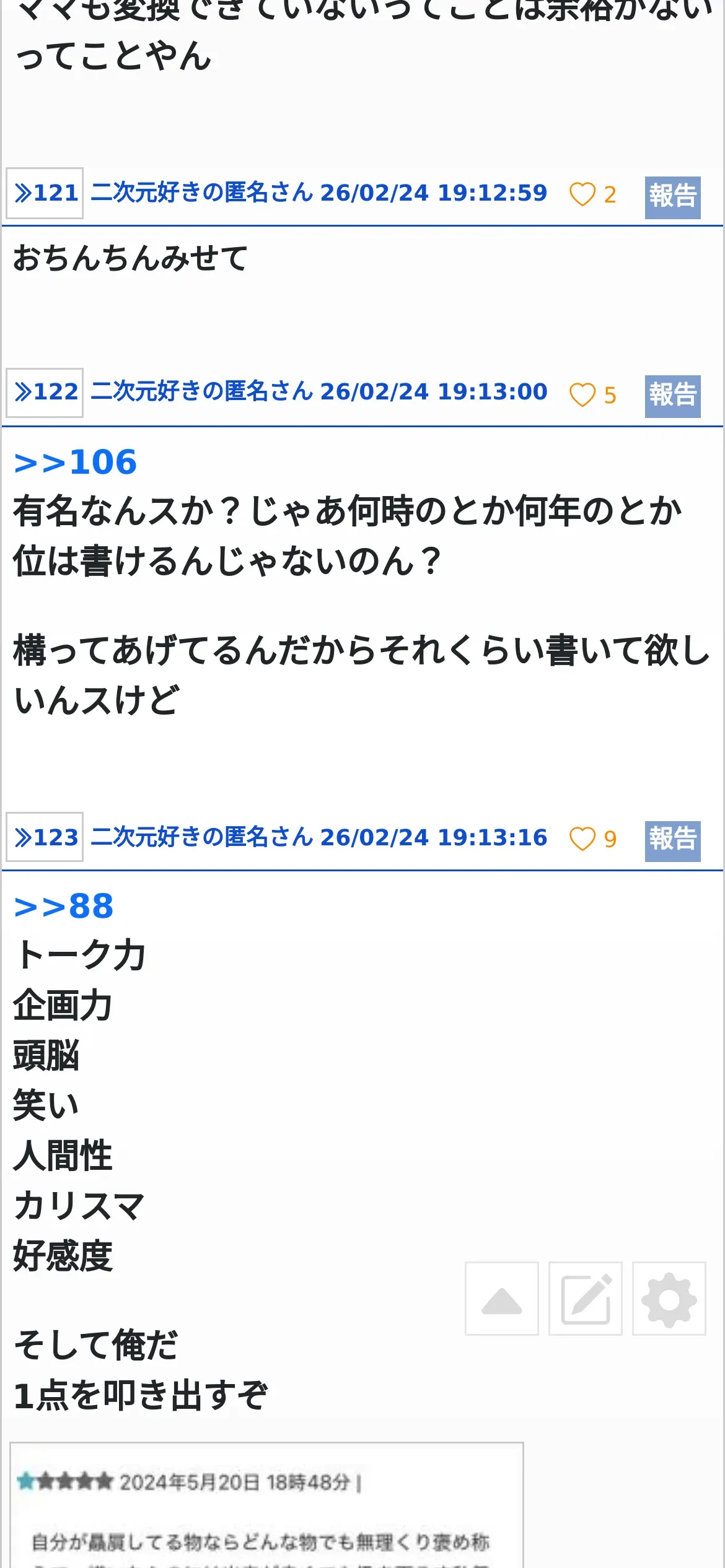Report post 122 with 報告
This screenshot has width=725, height=1568.
(x=672, y=396)
